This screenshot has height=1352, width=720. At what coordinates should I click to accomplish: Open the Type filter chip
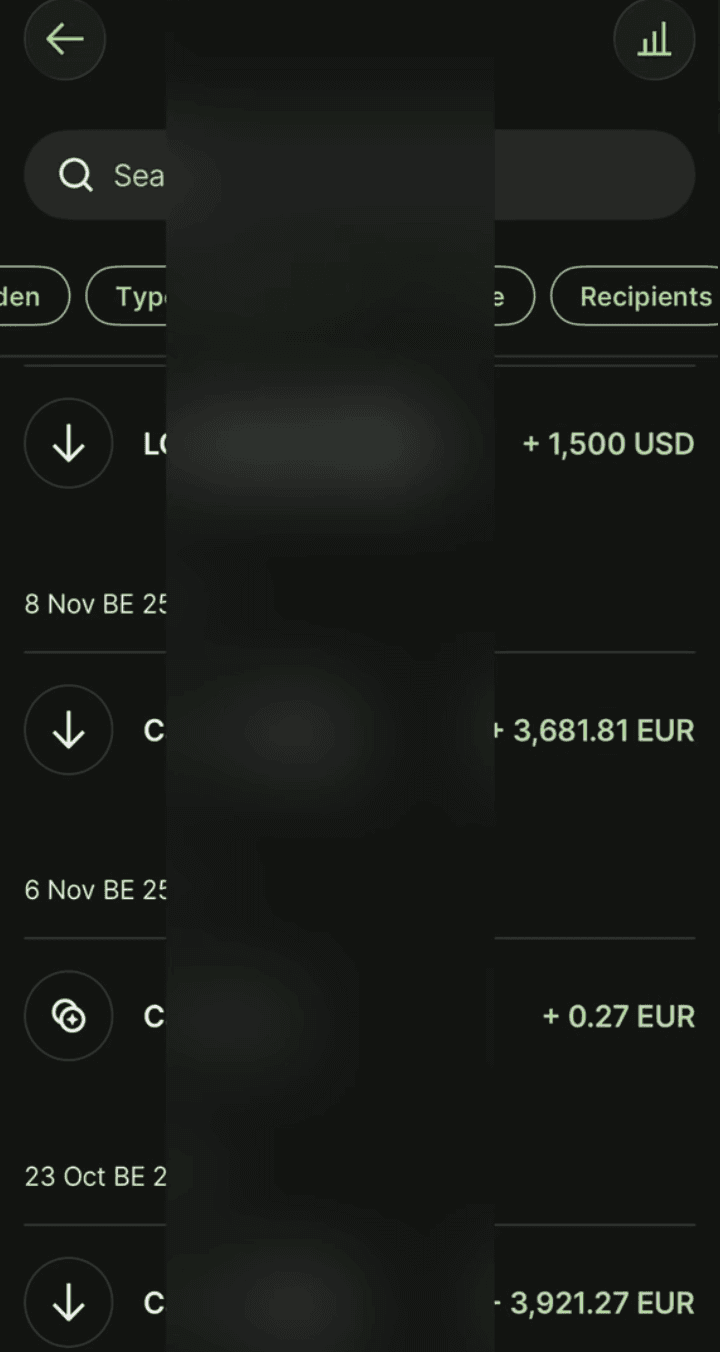pyautogui.click(x=130, y=297)
